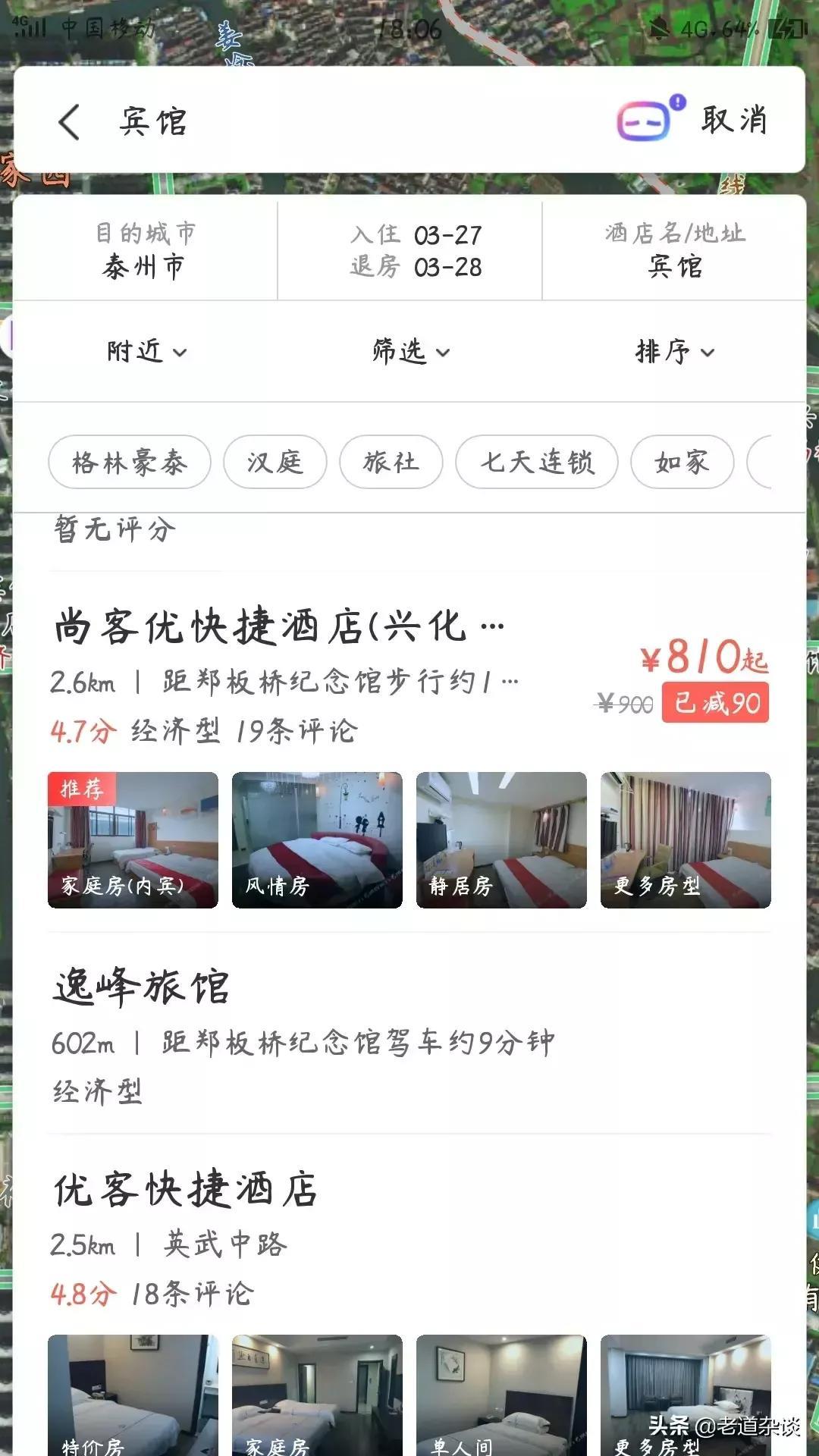Image resolution: width=819 pixels, height=1456 pixels.
Task: Open the 逸峰旅馆 listing
Action: coord(141,987)
